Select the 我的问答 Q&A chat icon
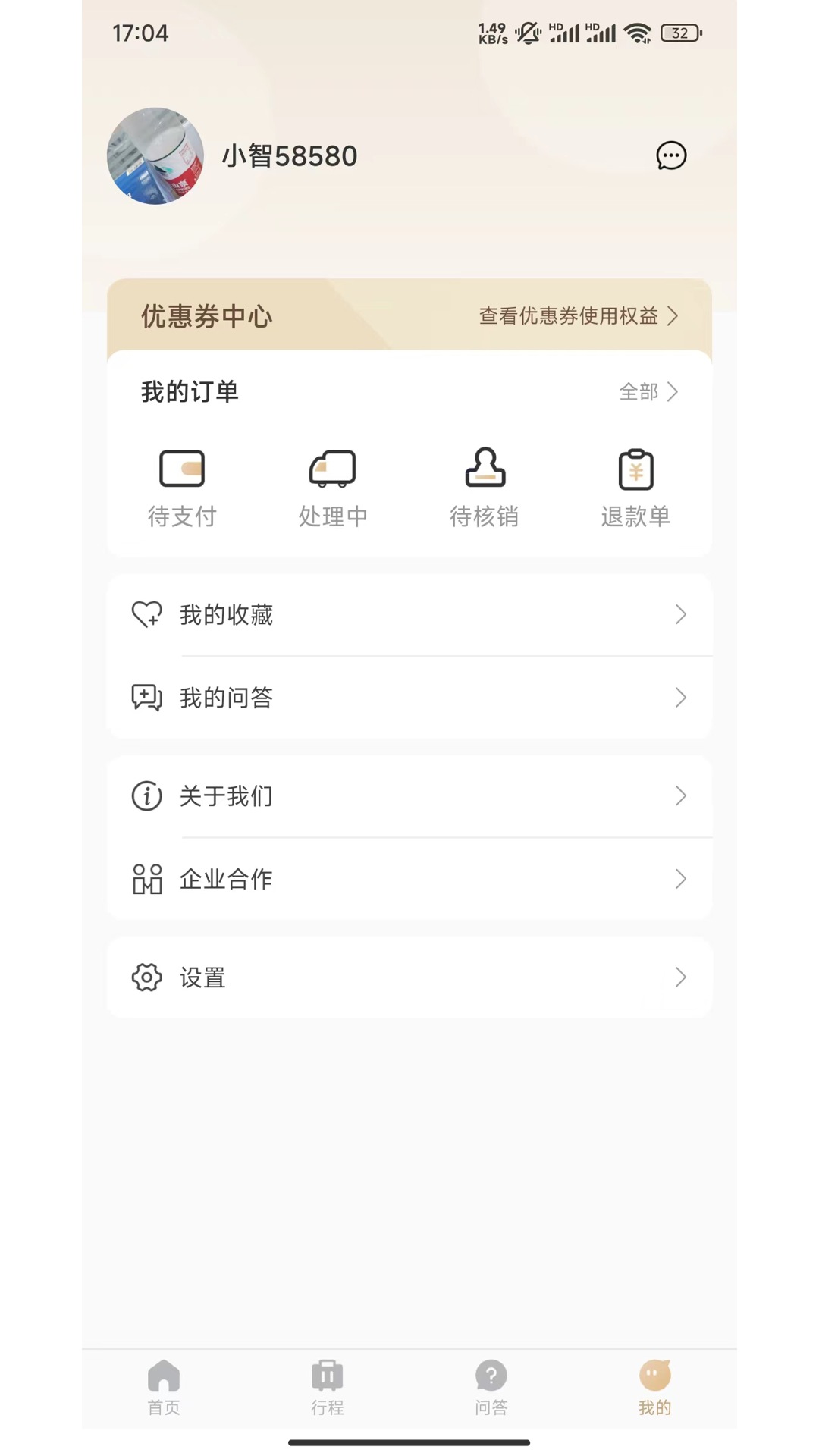The image size is (819, 1456). [x=146, y=698]
